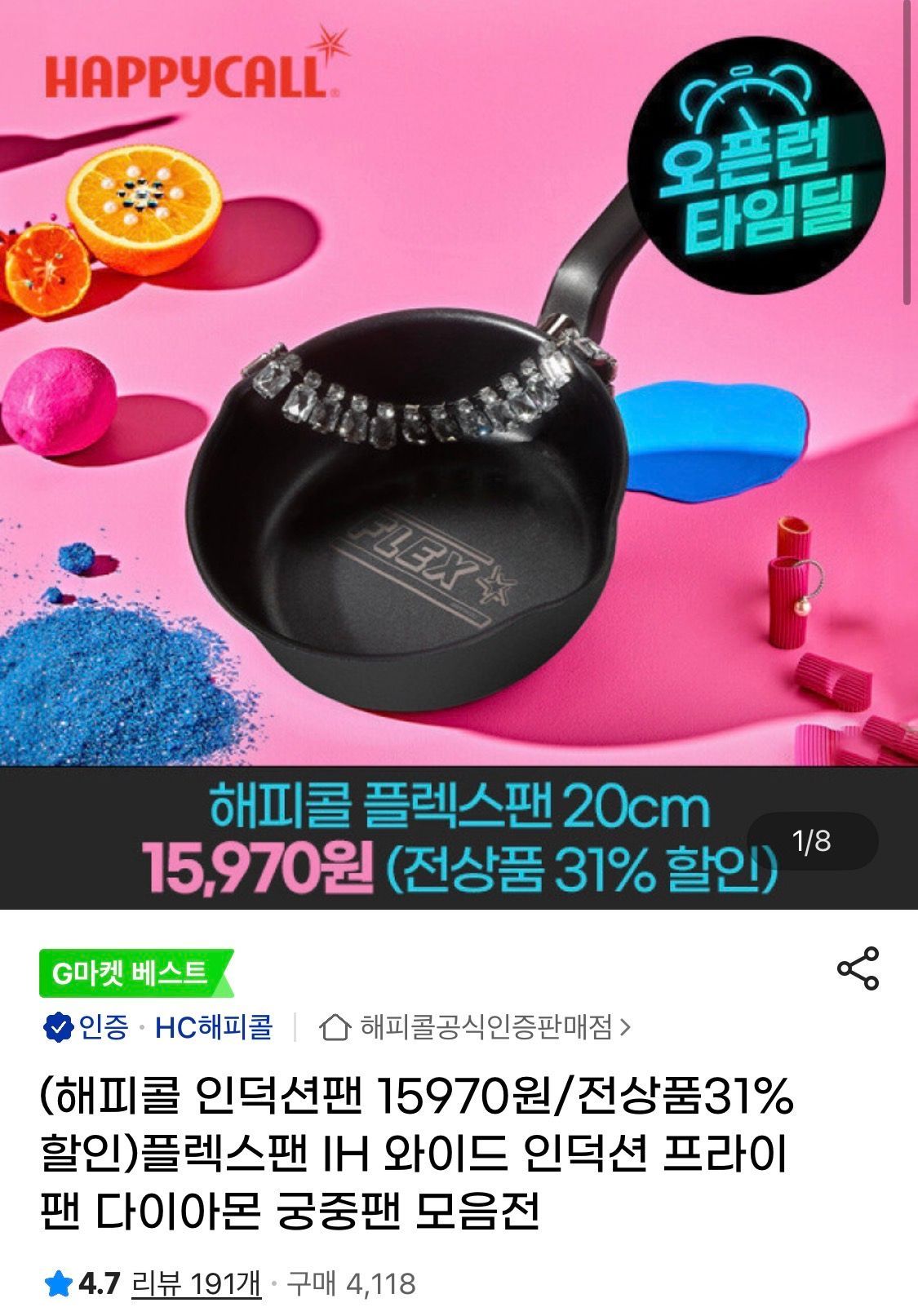Screen dimensions: 918x1316
Task: Select the 오픈런 타임딜 circular badge
Action: click(x=751, y=147)
